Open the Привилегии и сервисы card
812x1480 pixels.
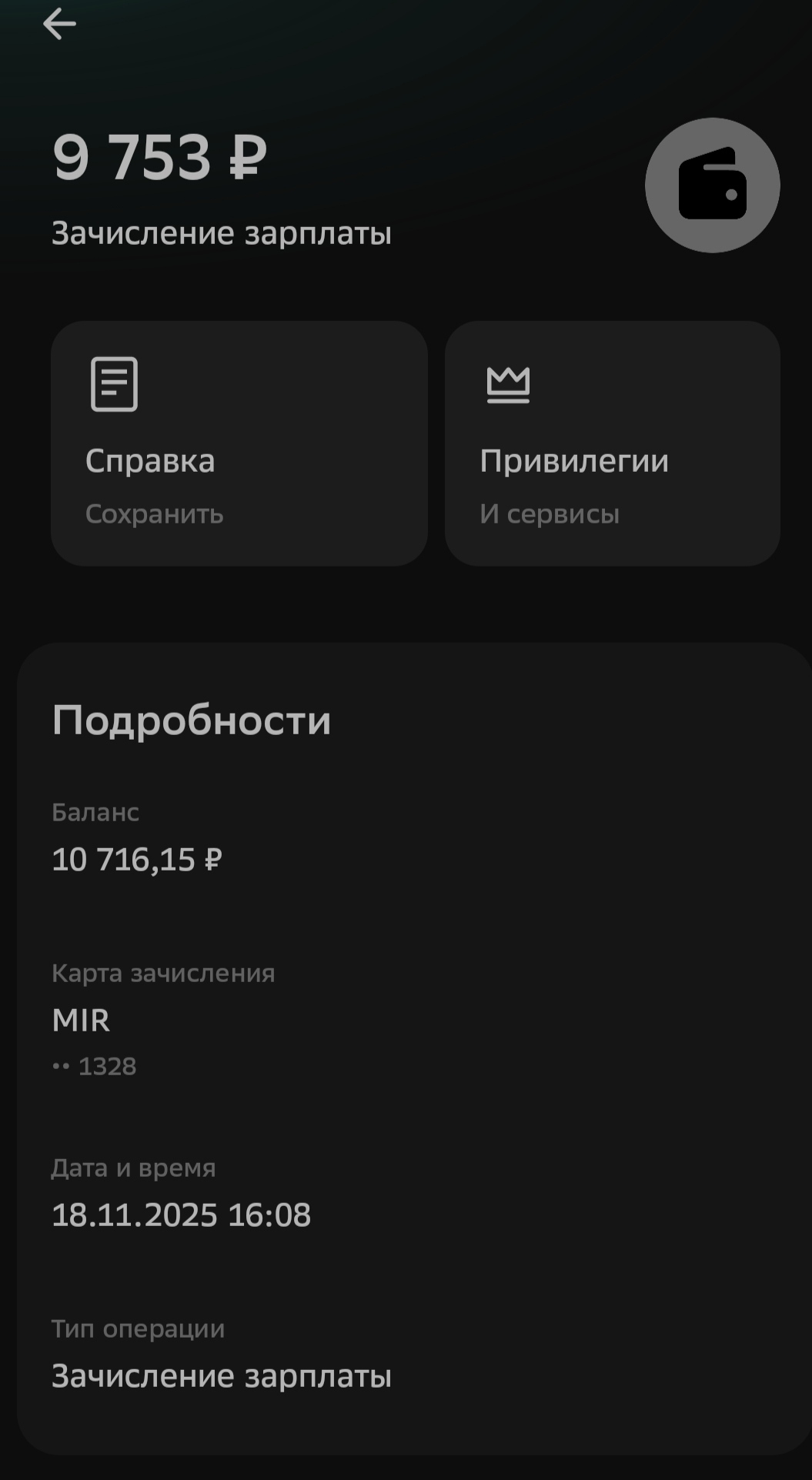tap(612, 443)
